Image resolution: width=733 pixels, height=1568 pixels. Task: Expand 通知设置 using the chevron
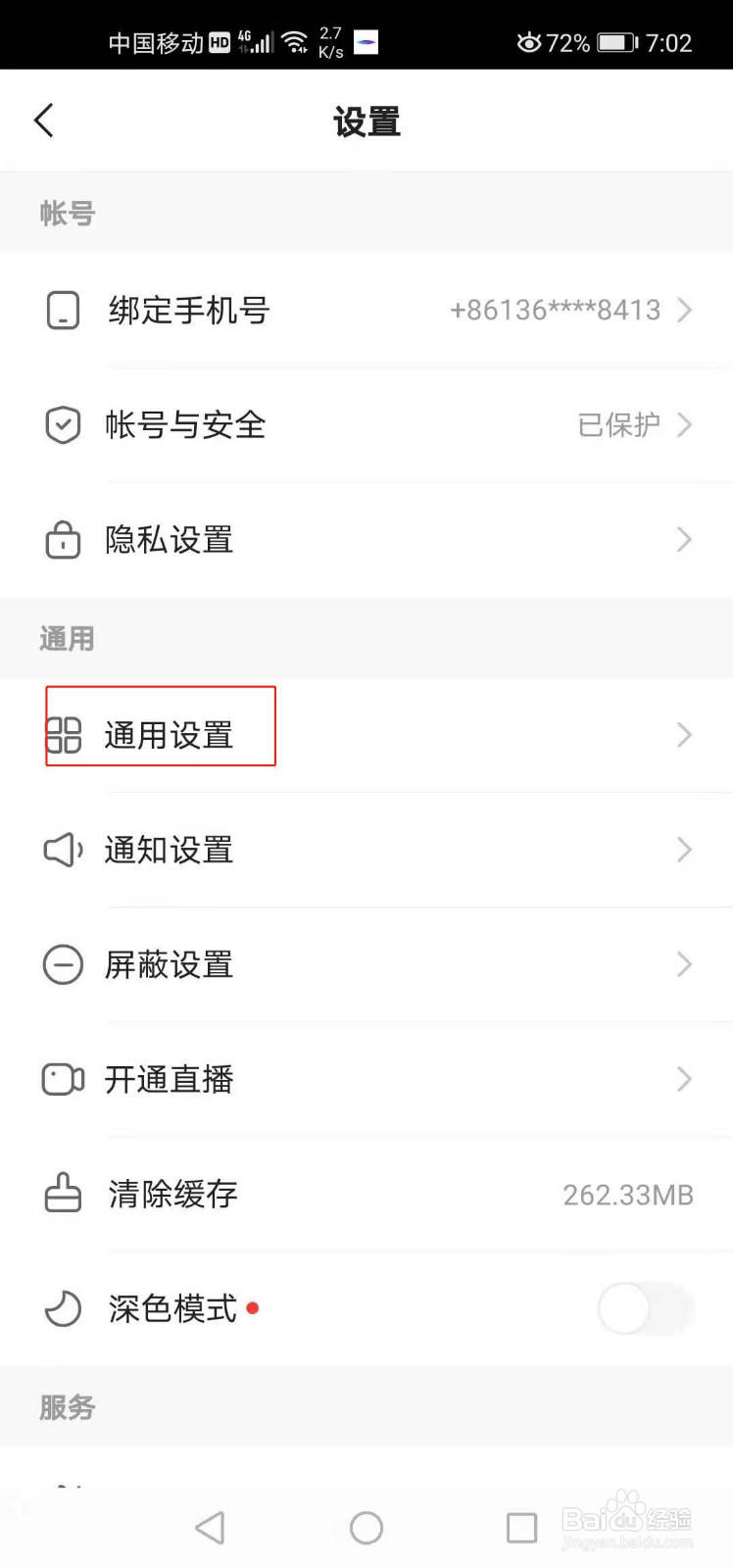pos(684,850)
